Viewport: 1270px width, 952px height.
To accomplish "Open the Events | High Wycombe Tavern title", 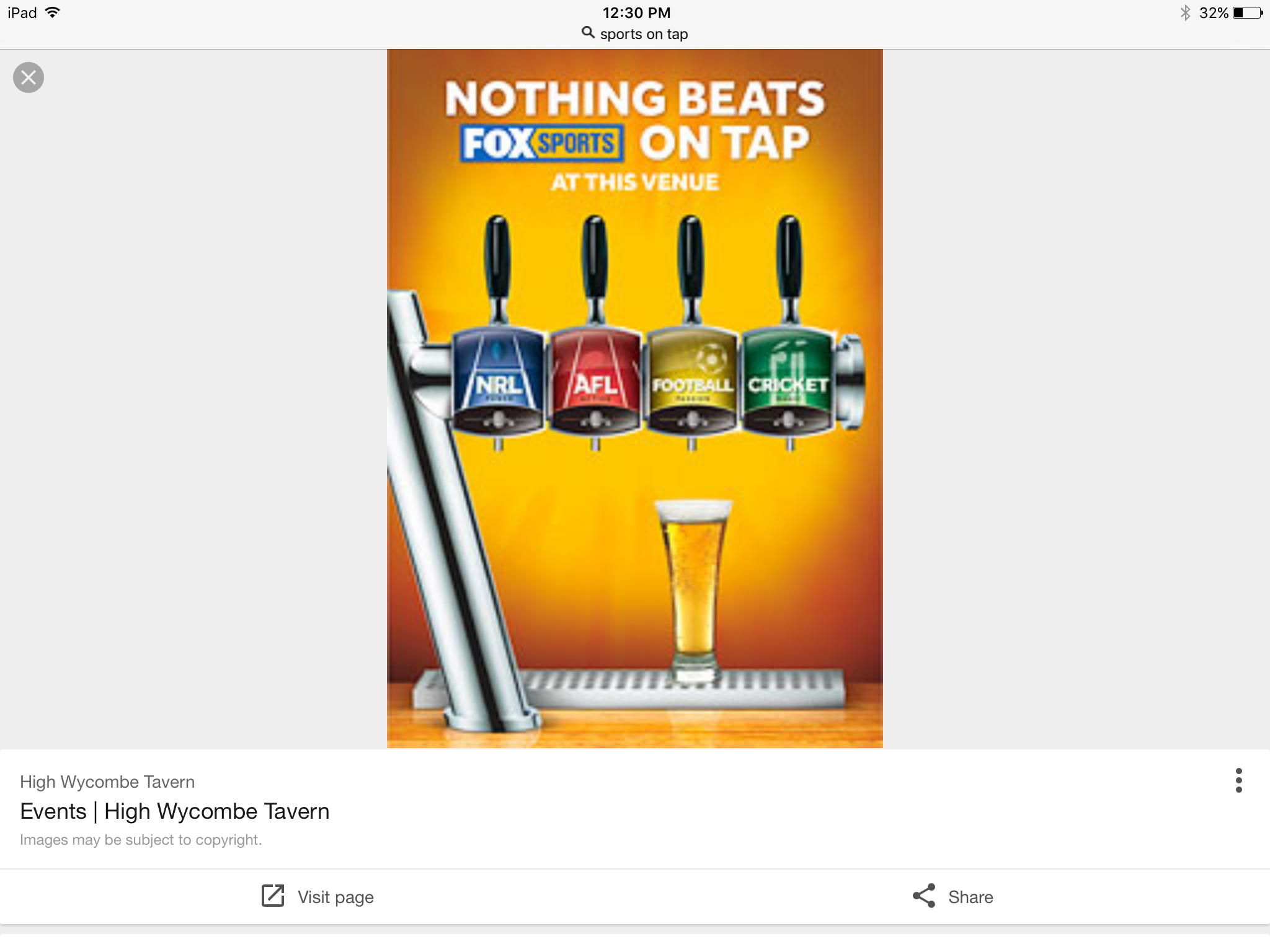I will pyautogui.click(x=175, y=811).
